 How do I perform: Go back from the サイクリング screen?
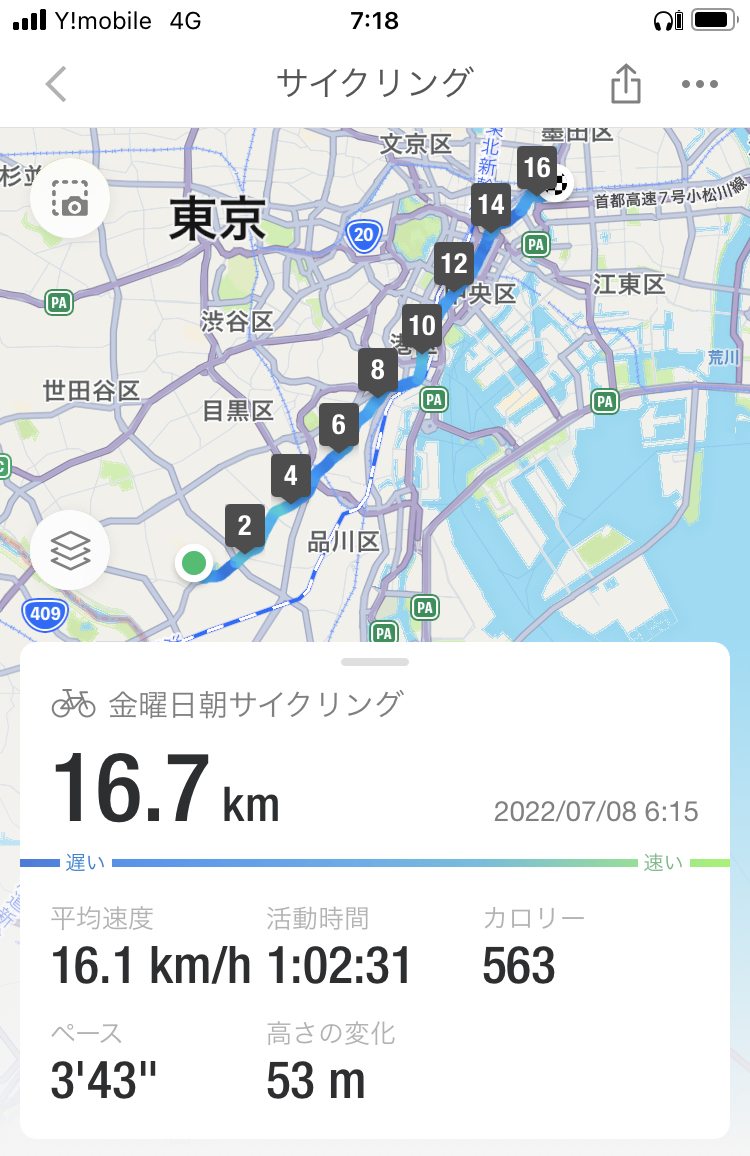pos(56,84)
